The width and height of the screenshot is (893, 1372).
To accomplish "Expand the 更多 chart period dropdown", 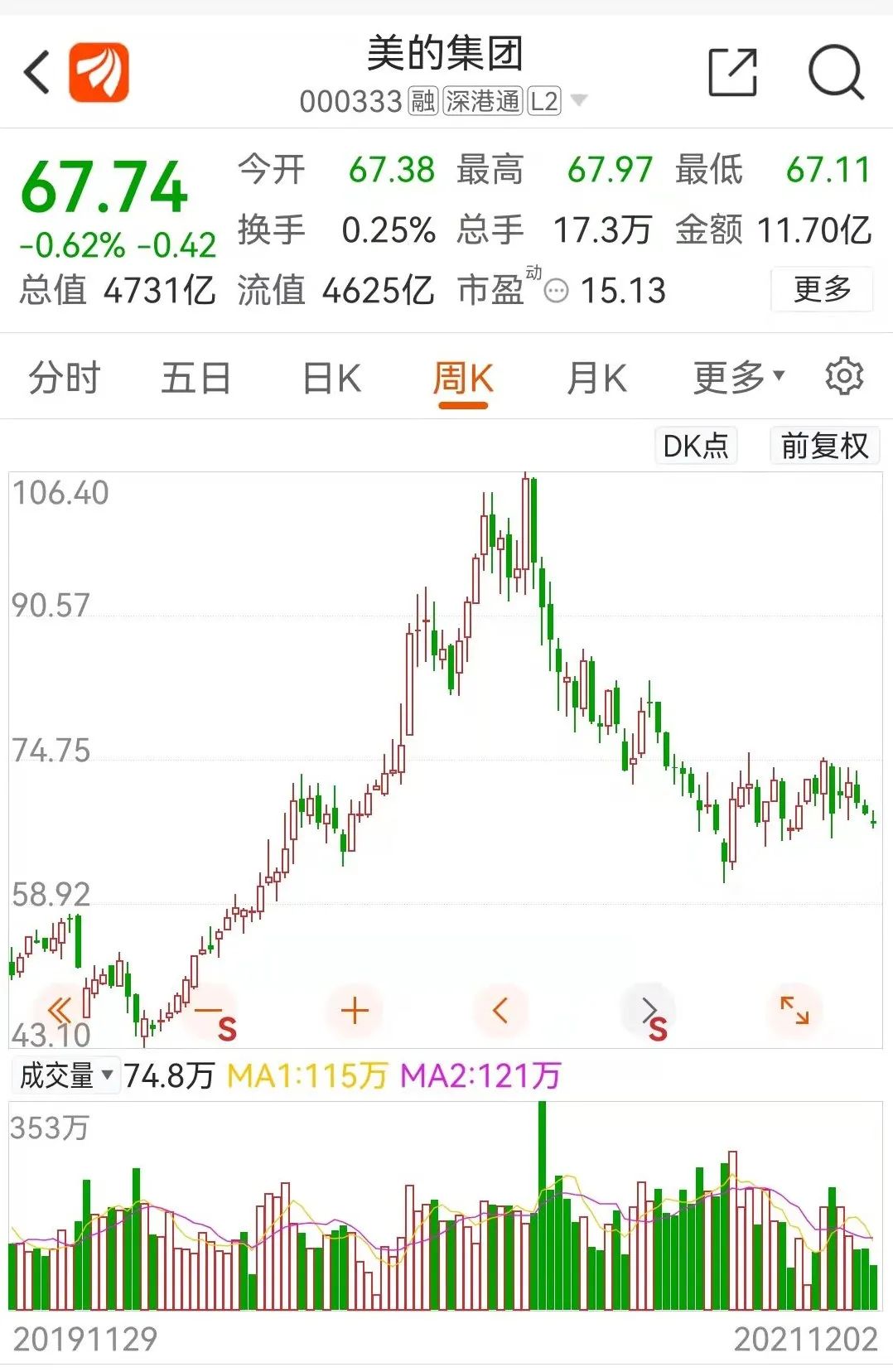I will click(738, 377).
